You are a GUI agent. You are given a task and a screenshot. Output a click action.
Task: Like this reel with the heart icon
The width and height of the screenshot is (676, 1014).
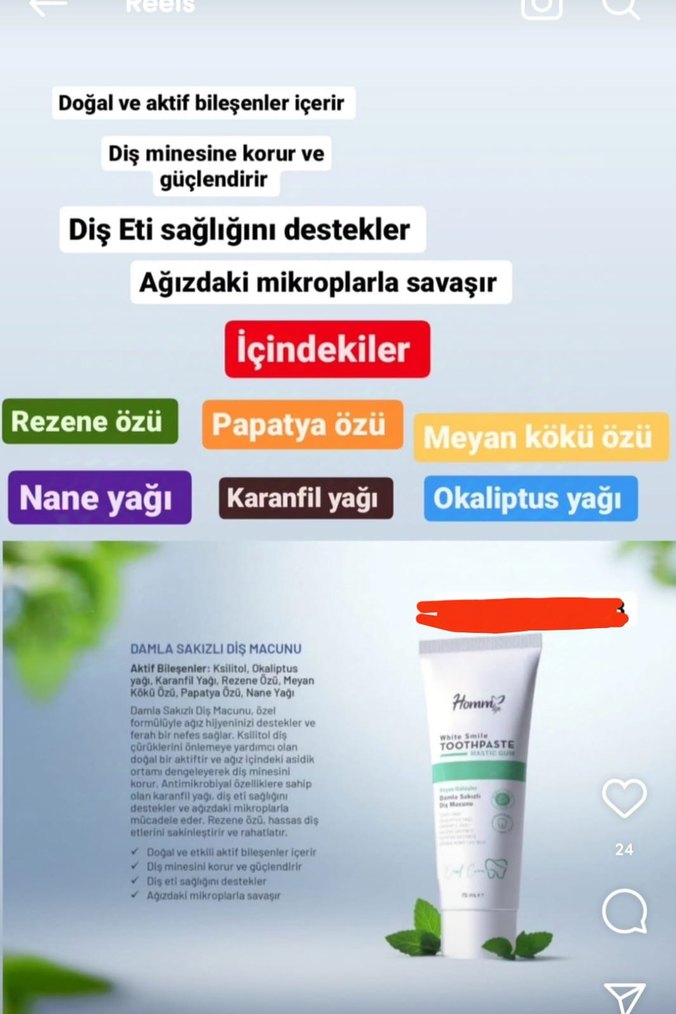[x=624, y=798]
